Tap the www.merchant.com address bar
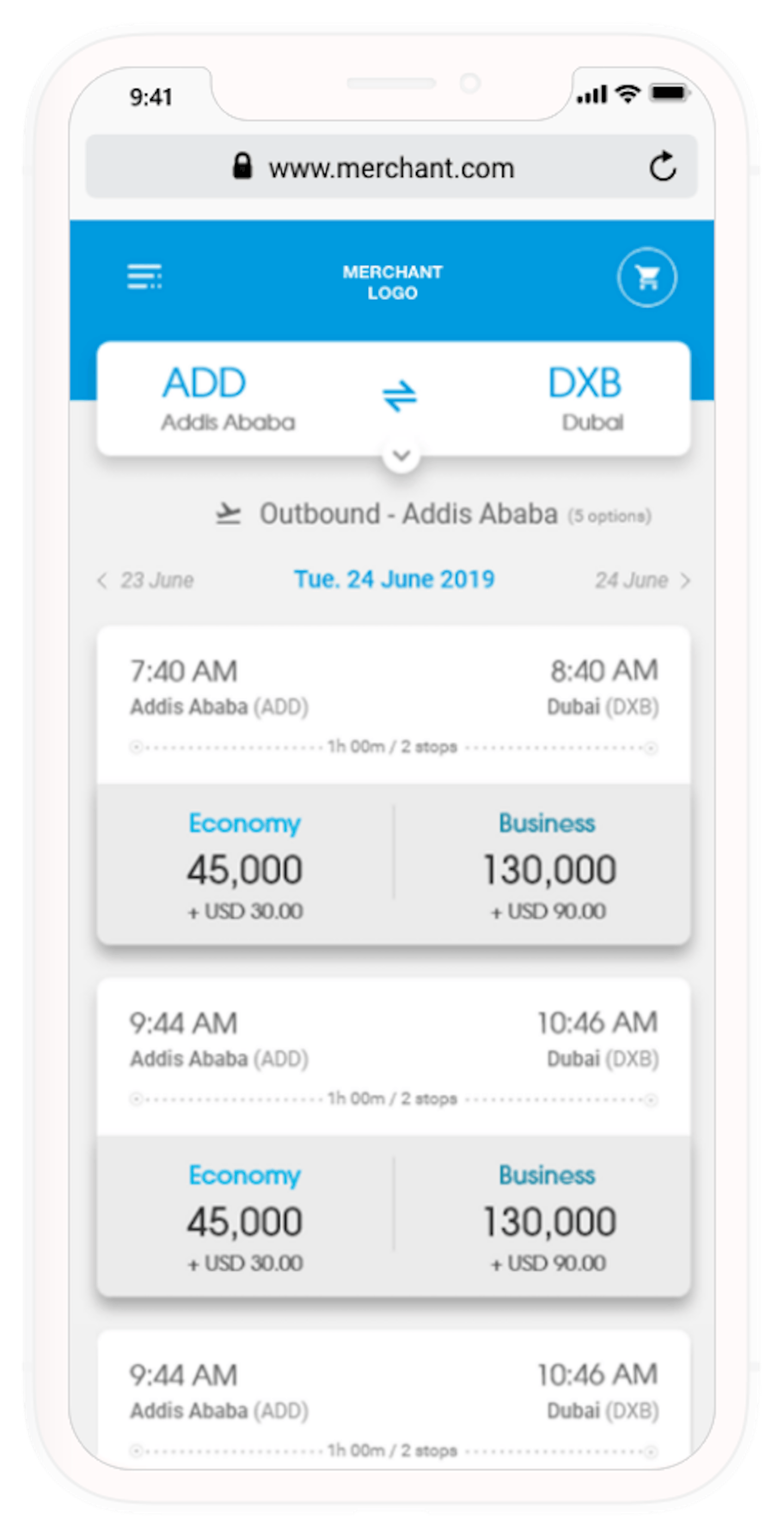 tap(391, 168)
